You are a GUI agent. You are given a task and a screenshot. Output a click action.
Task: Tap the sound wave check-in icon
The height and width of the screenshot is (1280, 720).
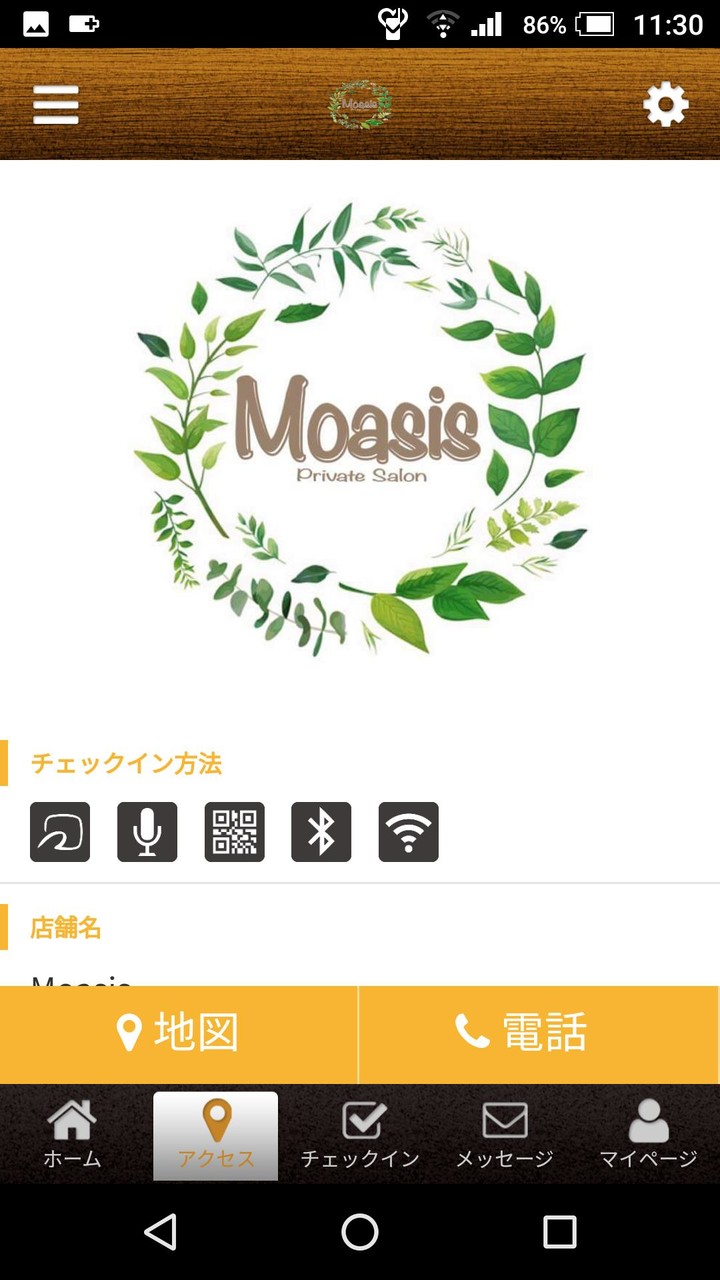click(x=59, y=831)
